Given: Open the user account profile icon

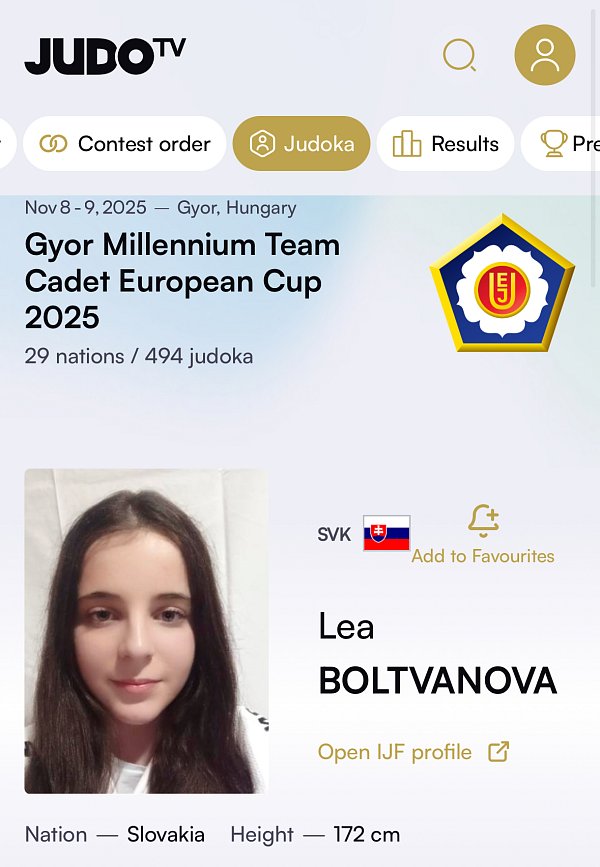Looking at the screenshot, I should 544,55.
